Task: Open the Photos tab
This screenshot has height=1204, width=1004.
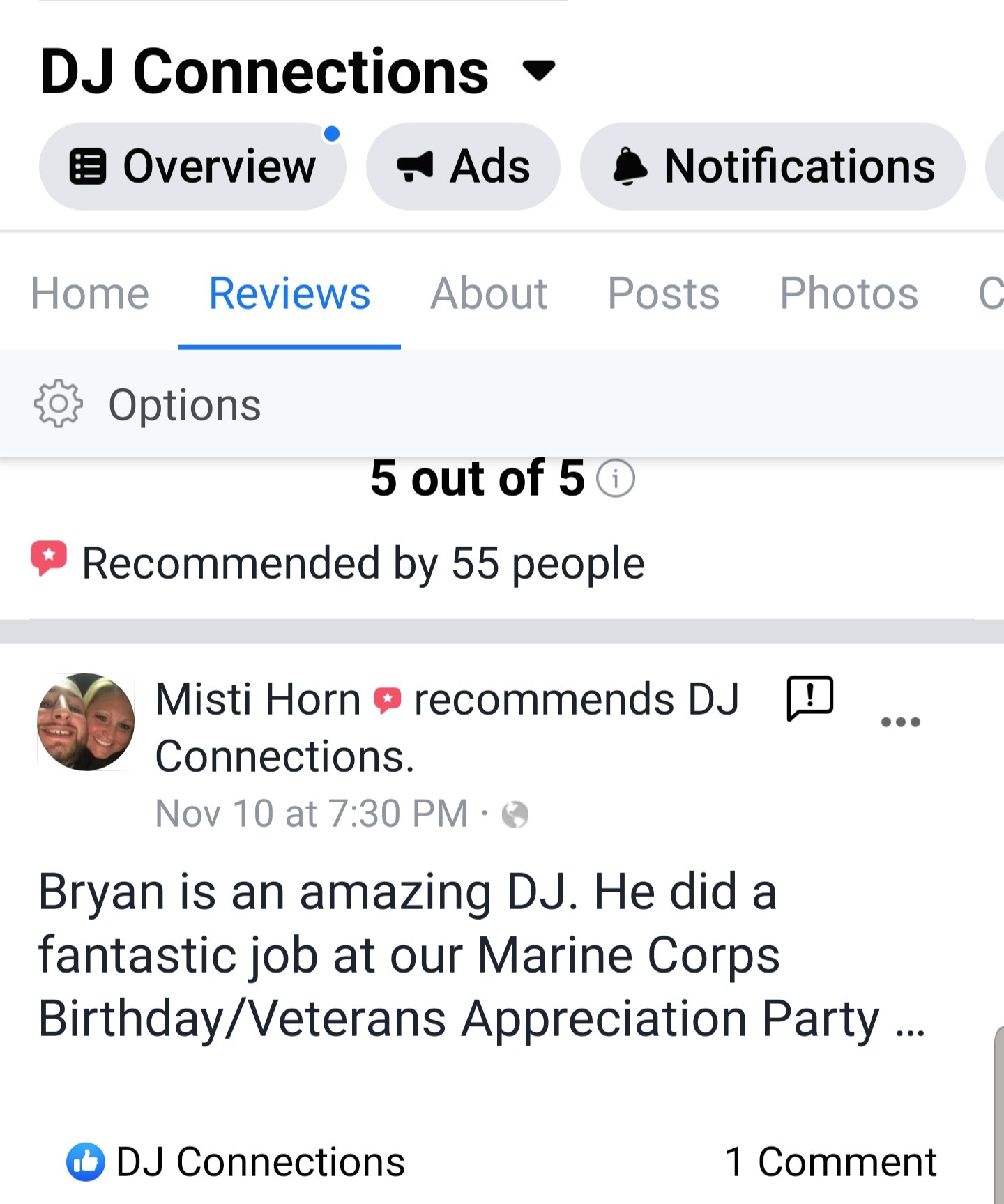Action: (x=849, y=293)
